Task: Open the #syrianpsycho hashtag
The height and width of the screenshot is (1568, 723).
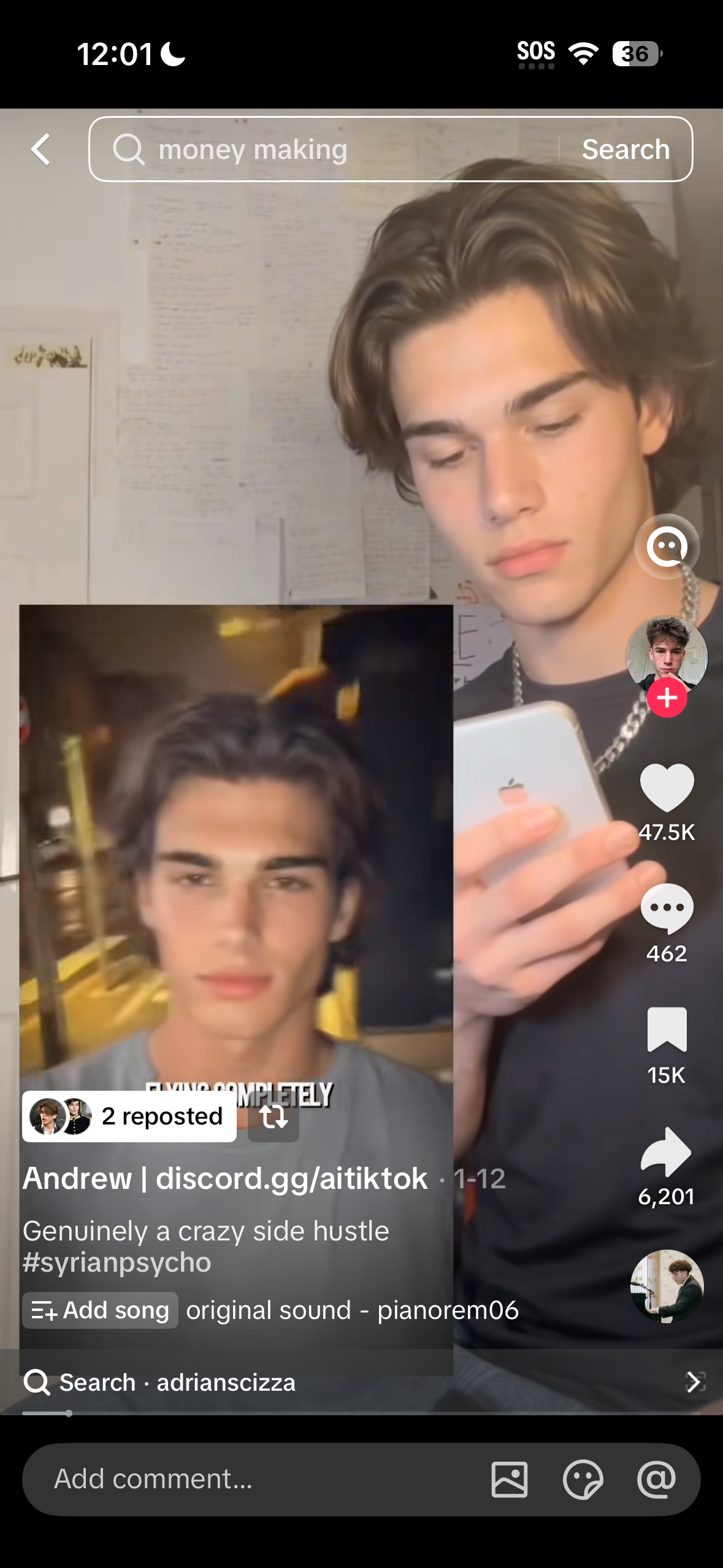Action: [x=117, y=1262]
